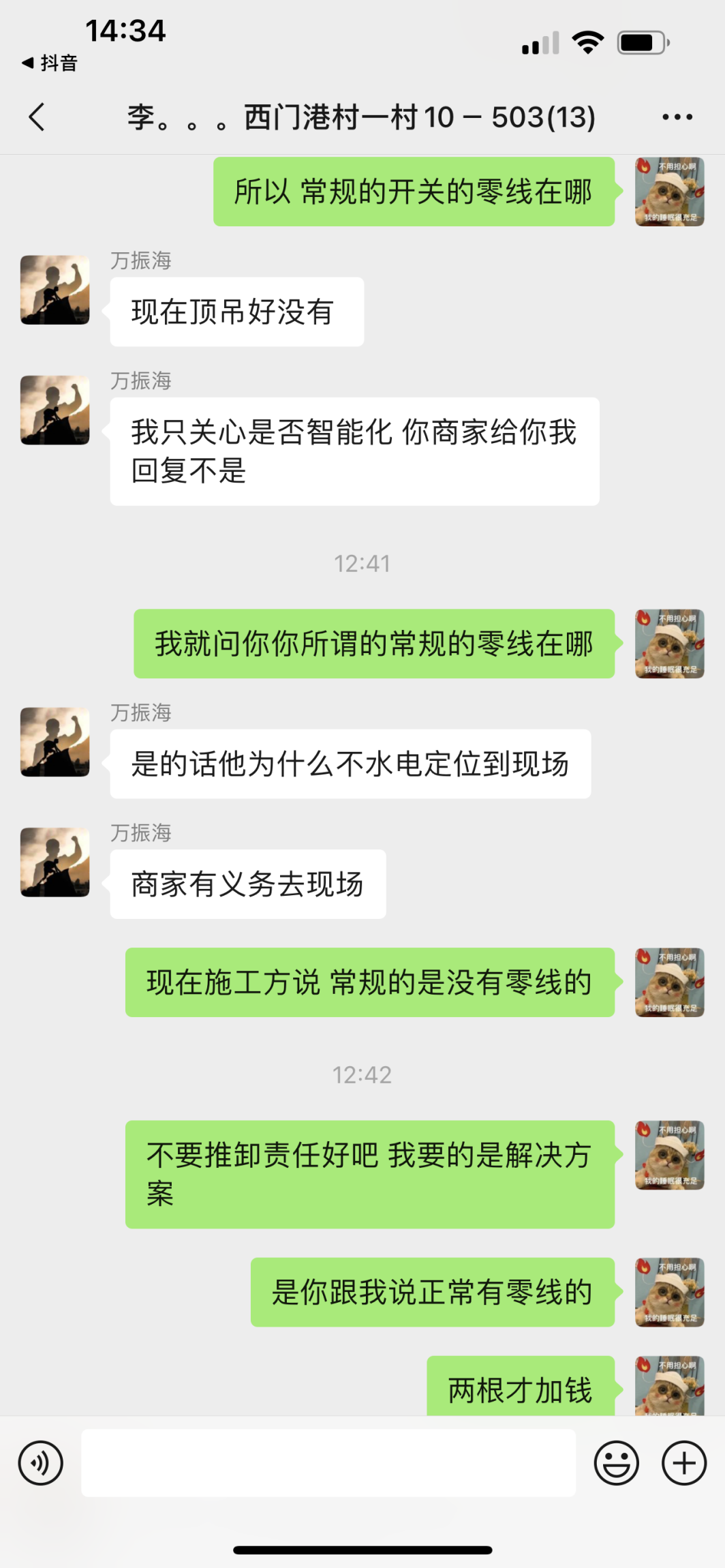Tap my avatar beside 是你跟我说正常有零线的

coord(669,1292)
